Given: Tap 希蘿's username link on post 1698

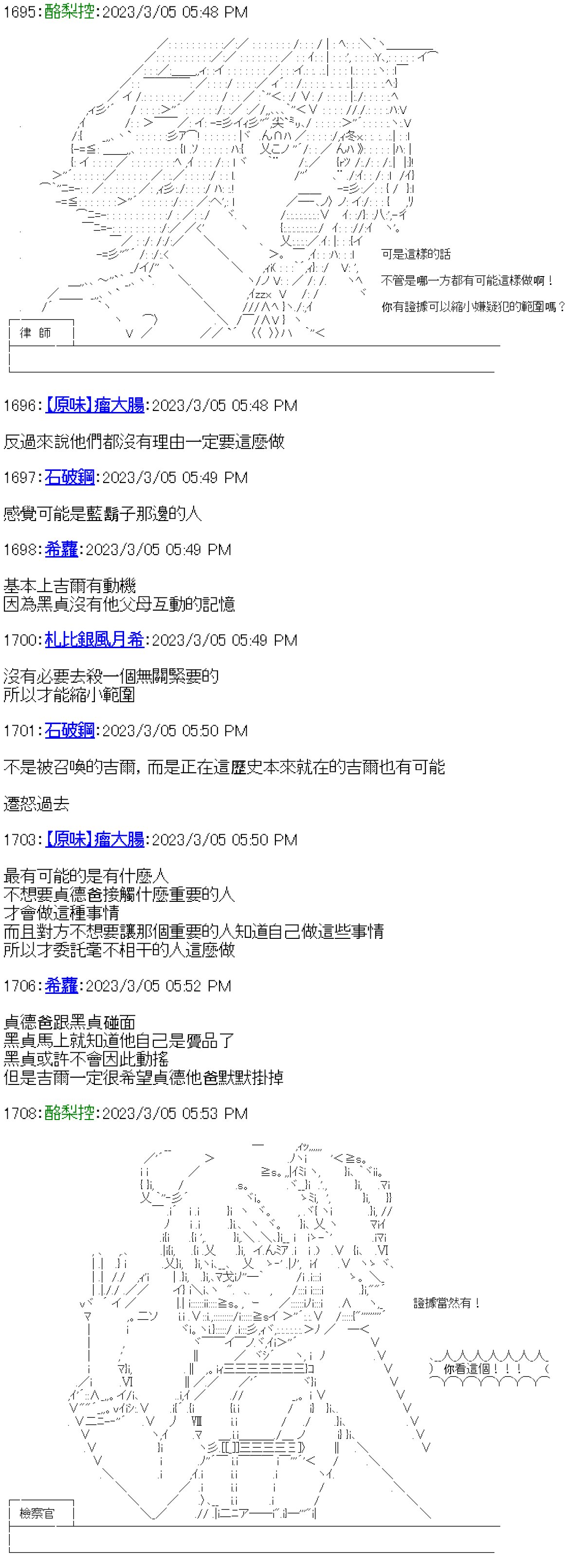Looking at the screenshot, I should (61, 550).
